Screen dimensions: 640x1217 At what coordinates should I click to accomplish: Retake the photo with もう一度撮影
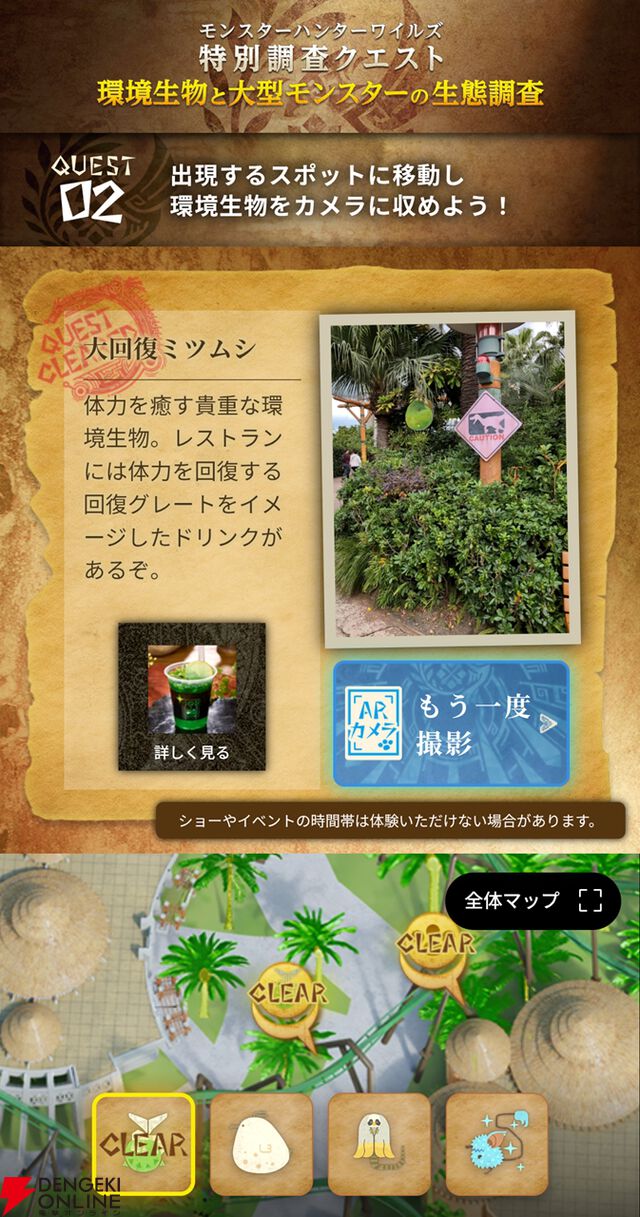(451, 723)
